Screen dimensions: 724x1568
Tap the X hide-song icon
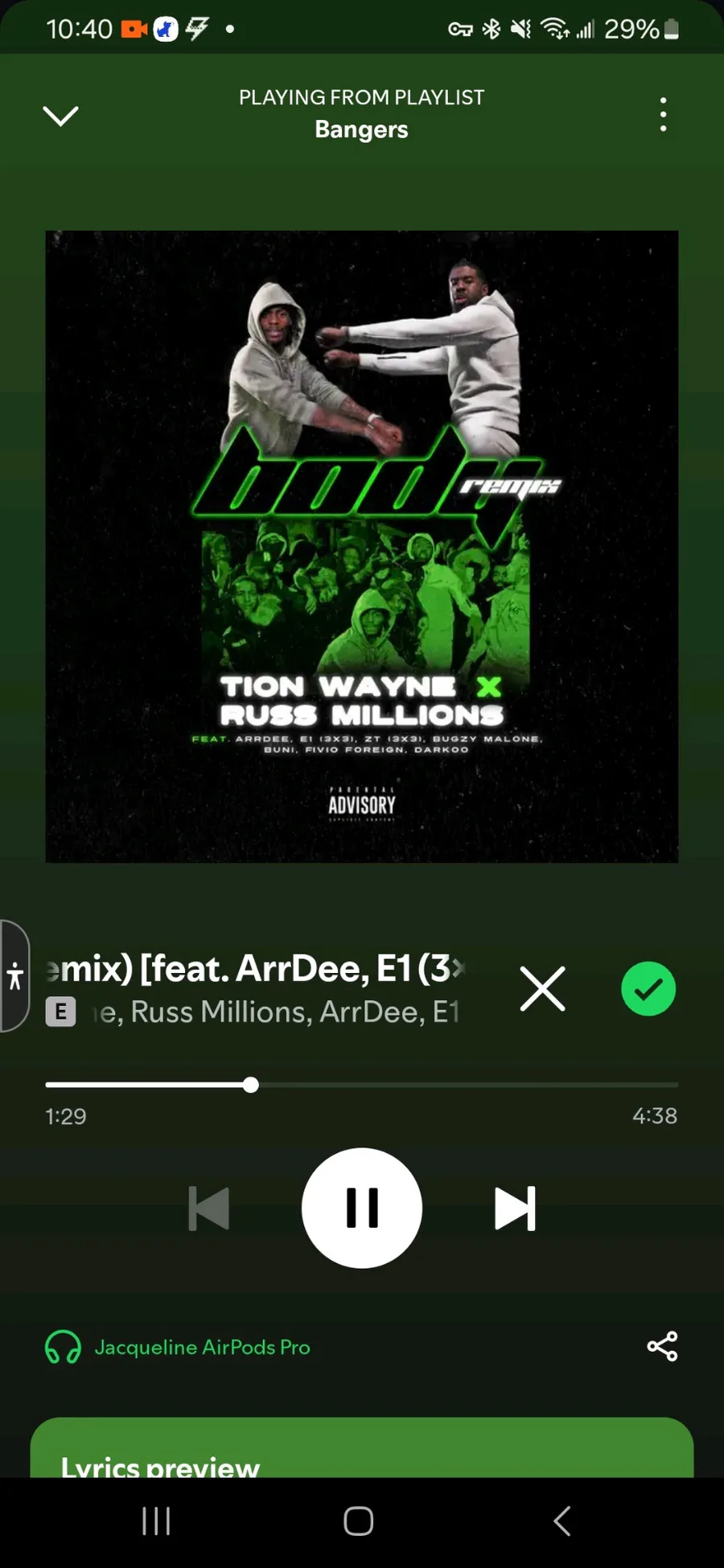(x=543, y=989)
